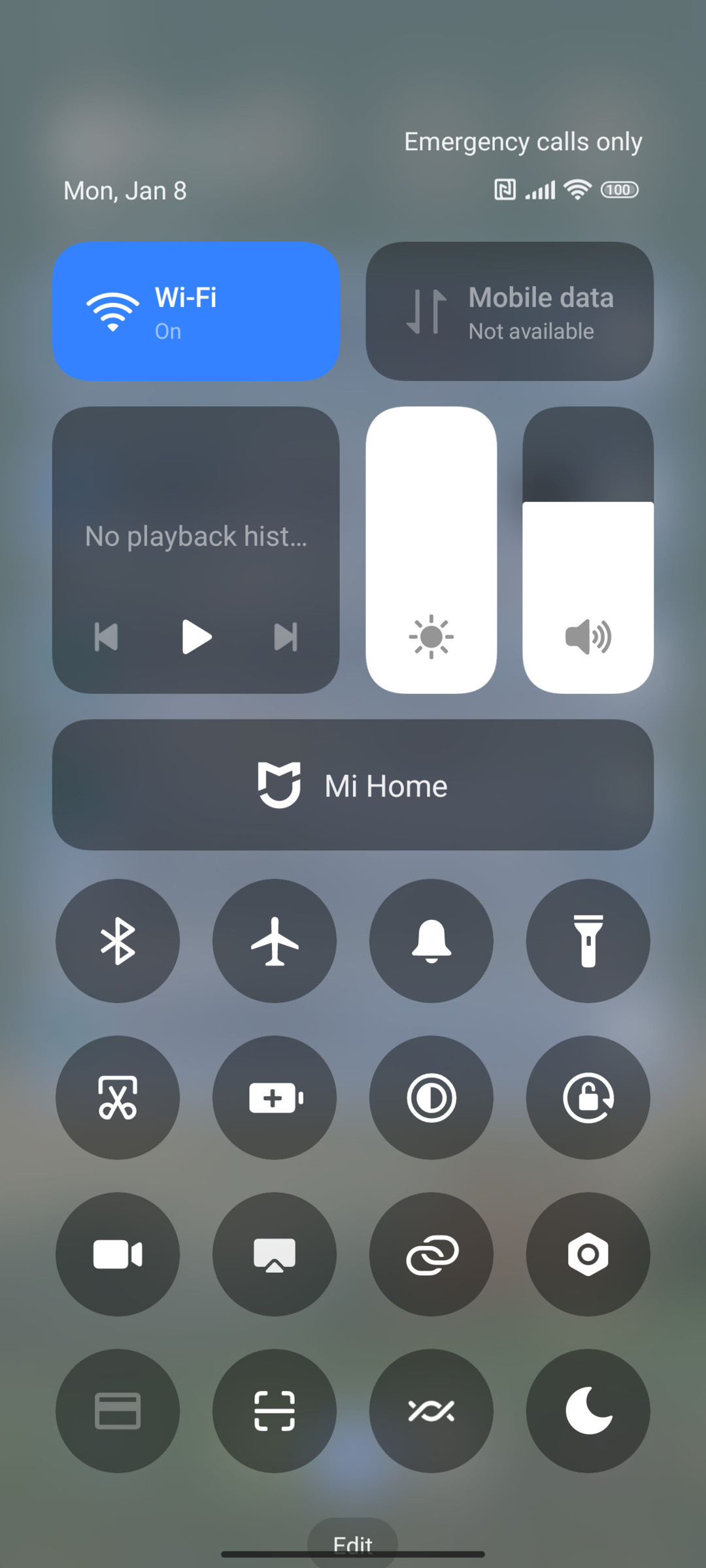Open settings via the hexagon icon

[x=588, y=1254]
